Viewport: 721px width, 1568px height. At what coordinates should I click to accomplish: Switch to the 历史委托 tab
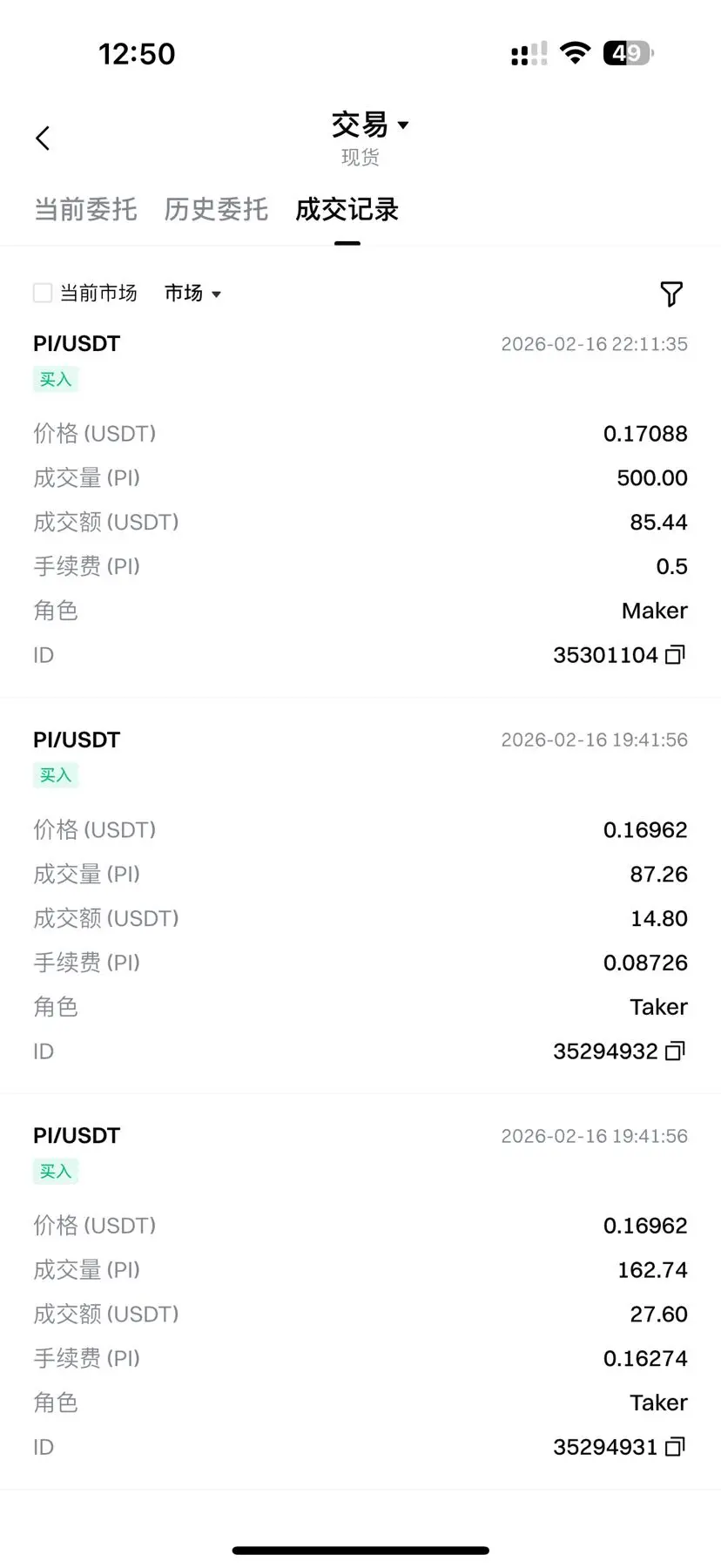pyautogui.click(x=216, y=210)
